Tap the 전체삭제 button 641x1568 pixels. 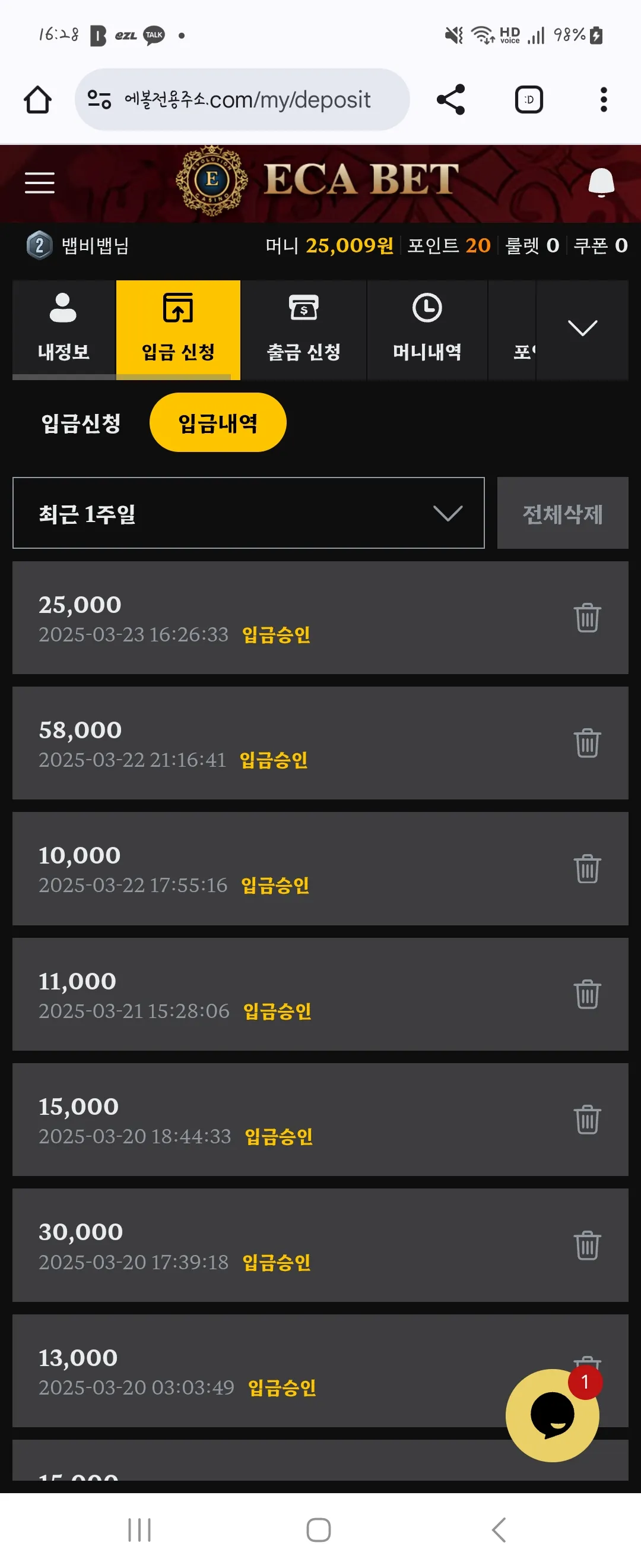coord(563,513)
